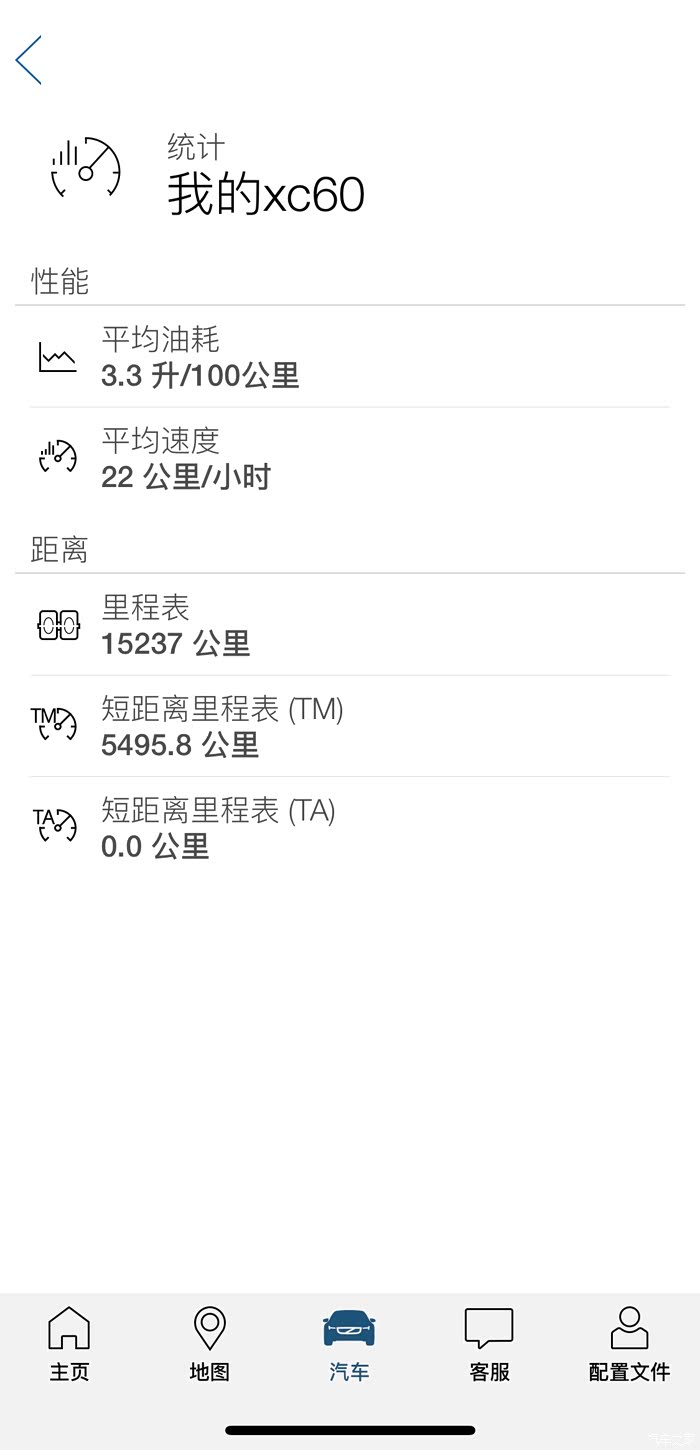
Task: Select the 汽车 tab
Action: pyautogui.click(x=349, y=1344)
